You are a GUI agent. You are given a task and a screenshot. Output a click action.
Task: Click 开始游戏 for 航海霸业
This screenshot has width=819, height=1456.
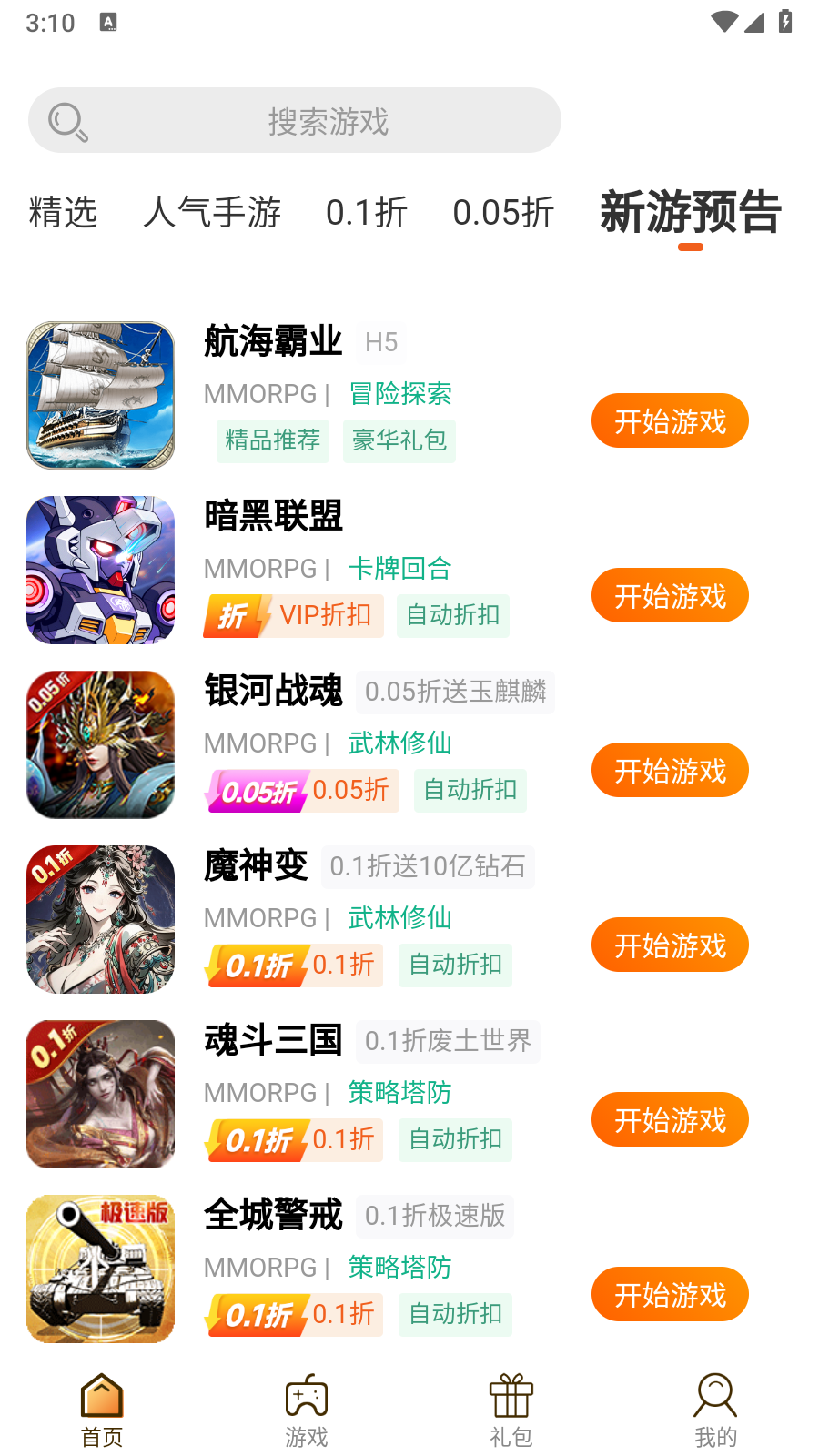[670, 420]
